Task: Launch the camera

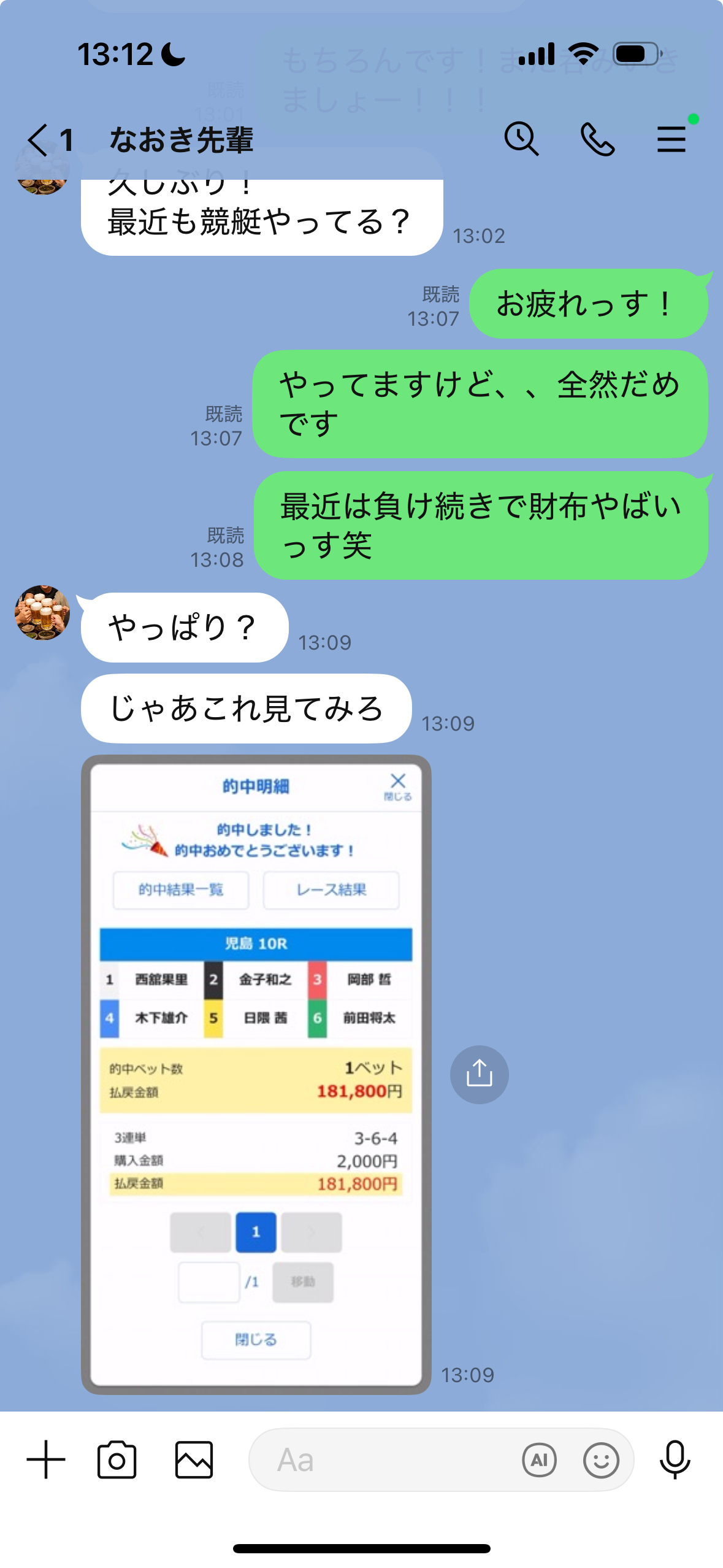Action: 117,1459
